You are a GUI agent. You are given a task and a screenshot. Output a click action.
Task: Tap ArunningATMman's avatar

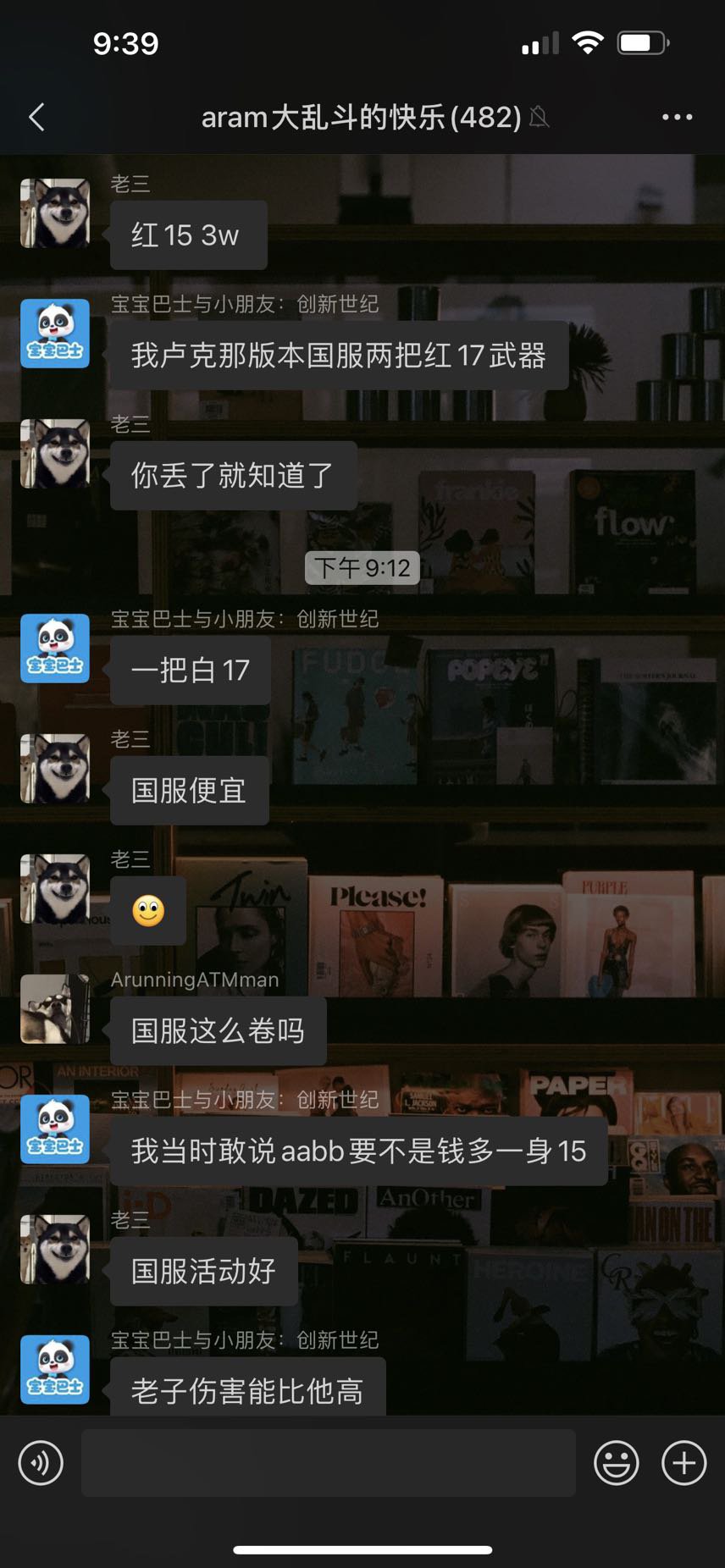[x=54, y=1010]
